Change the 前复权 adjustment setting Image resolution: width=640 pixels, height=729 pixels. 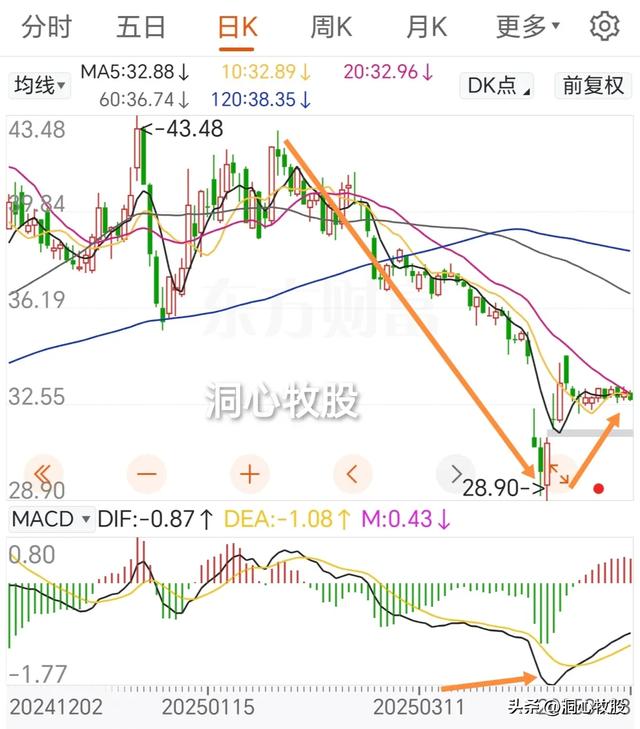tap(593, 85)
